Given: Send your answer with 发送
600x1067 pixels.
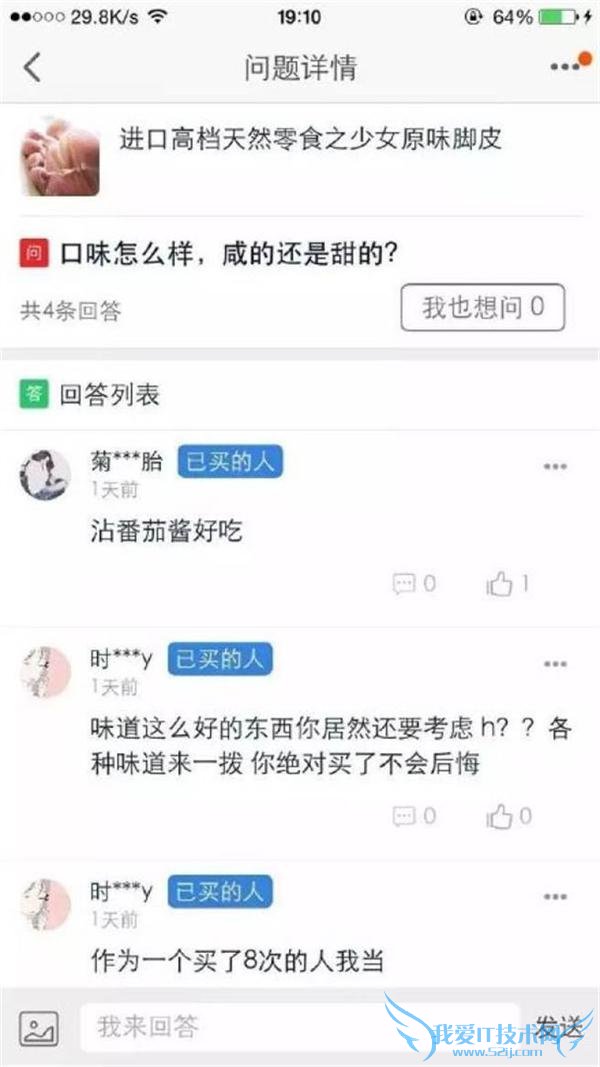Looking at the screenshot, I should pyautogui.click(x=558, y=1026).
